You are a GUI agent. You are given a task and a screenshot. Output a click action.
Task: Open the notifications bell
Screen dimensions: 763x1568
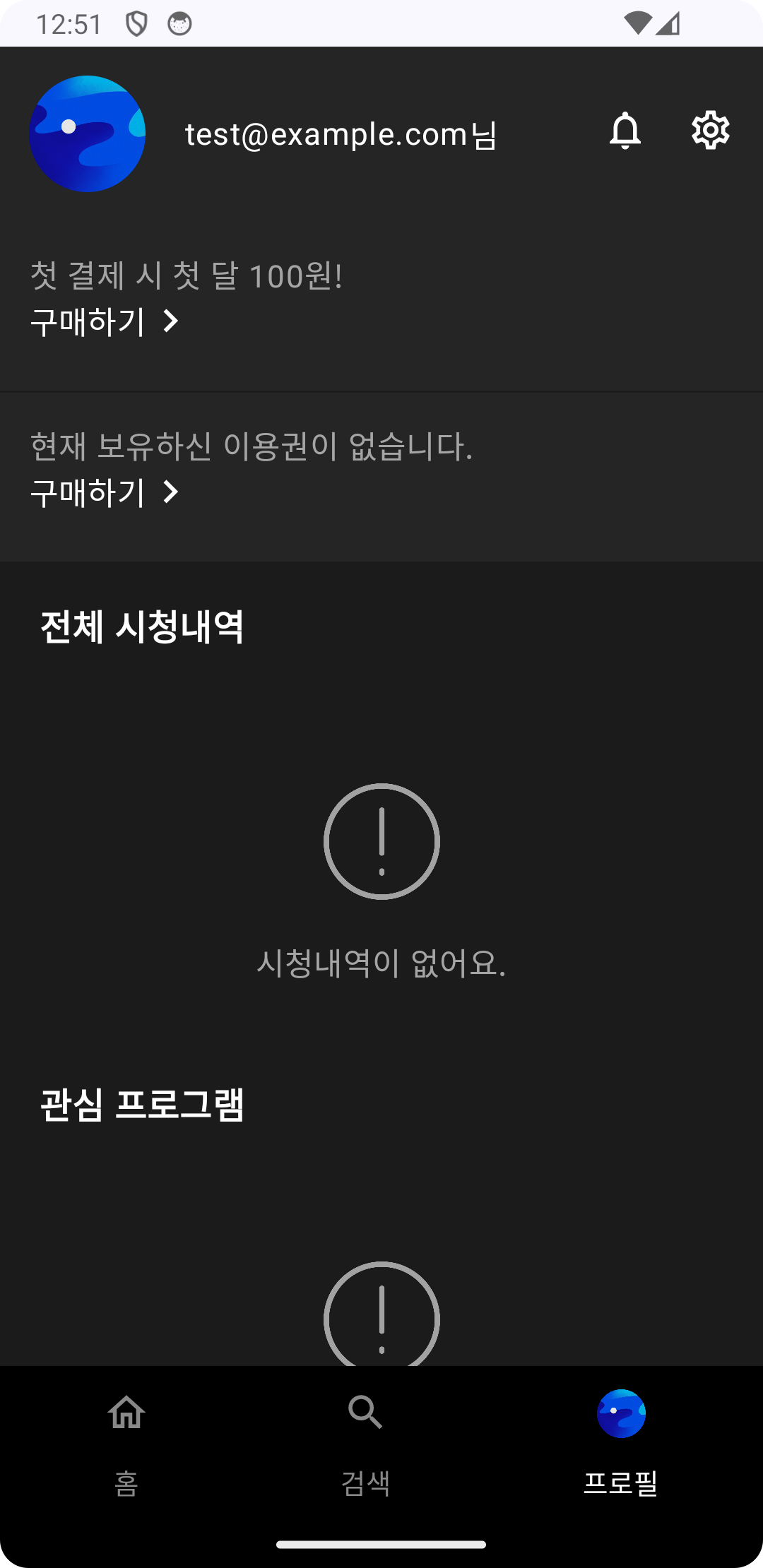(x=625, y=131)
